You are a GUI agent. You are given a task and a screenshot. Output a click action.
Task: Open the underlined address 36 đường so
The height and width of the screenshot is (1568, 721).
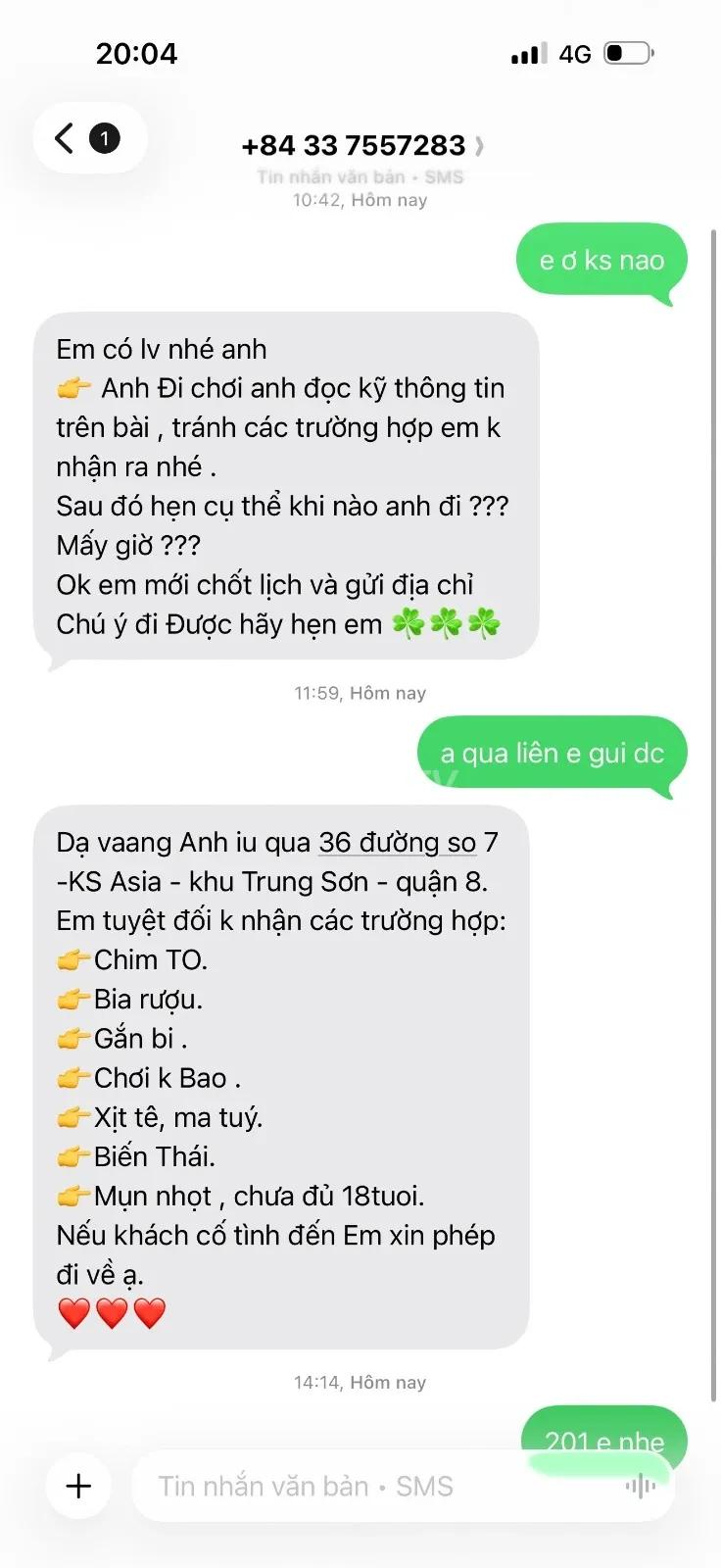click(x=397, y=842)
